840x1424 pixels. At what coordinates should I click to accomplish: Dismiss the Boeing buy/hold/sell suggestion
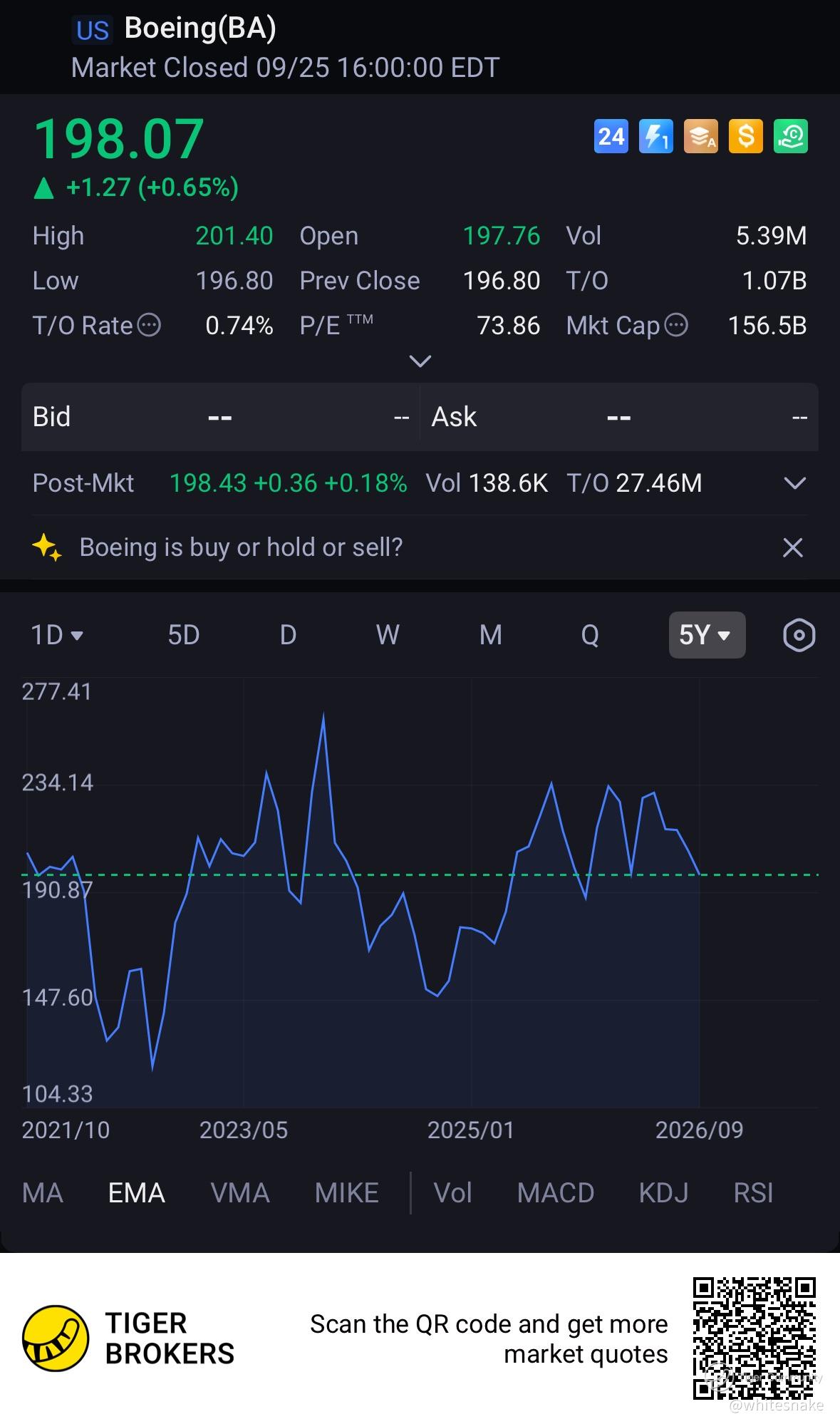[792, 547]
